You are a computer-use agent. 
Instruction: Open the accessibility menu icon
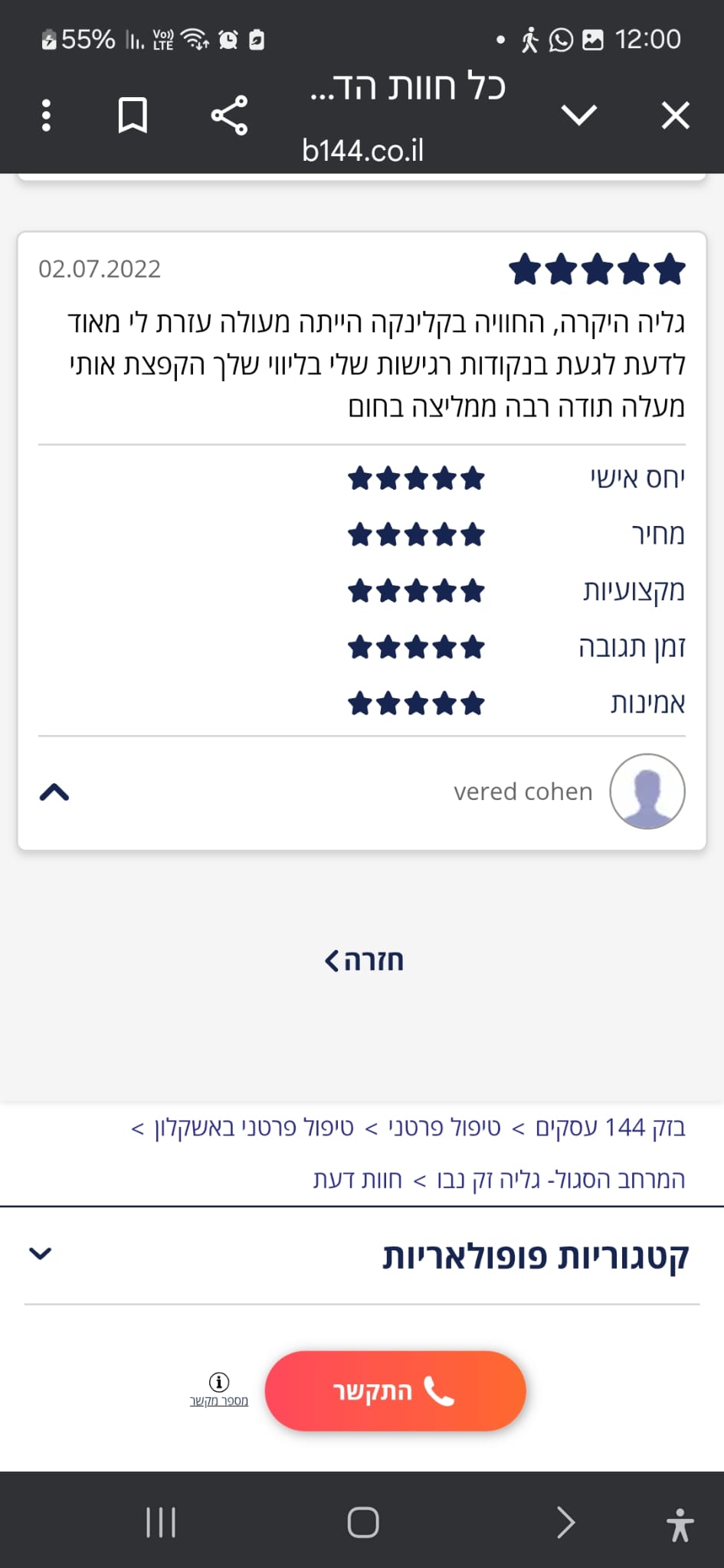click(679, 1524)
